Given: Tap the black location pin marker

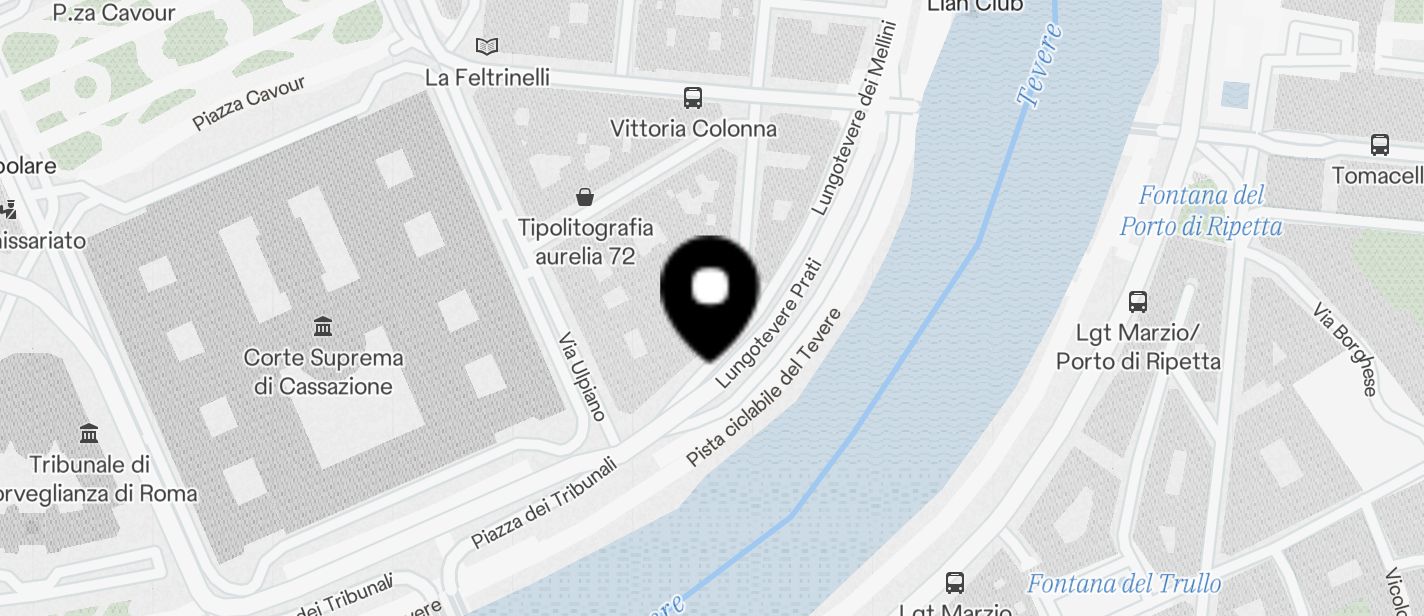Looking at the screenshot, I should (x=710, y=292).
